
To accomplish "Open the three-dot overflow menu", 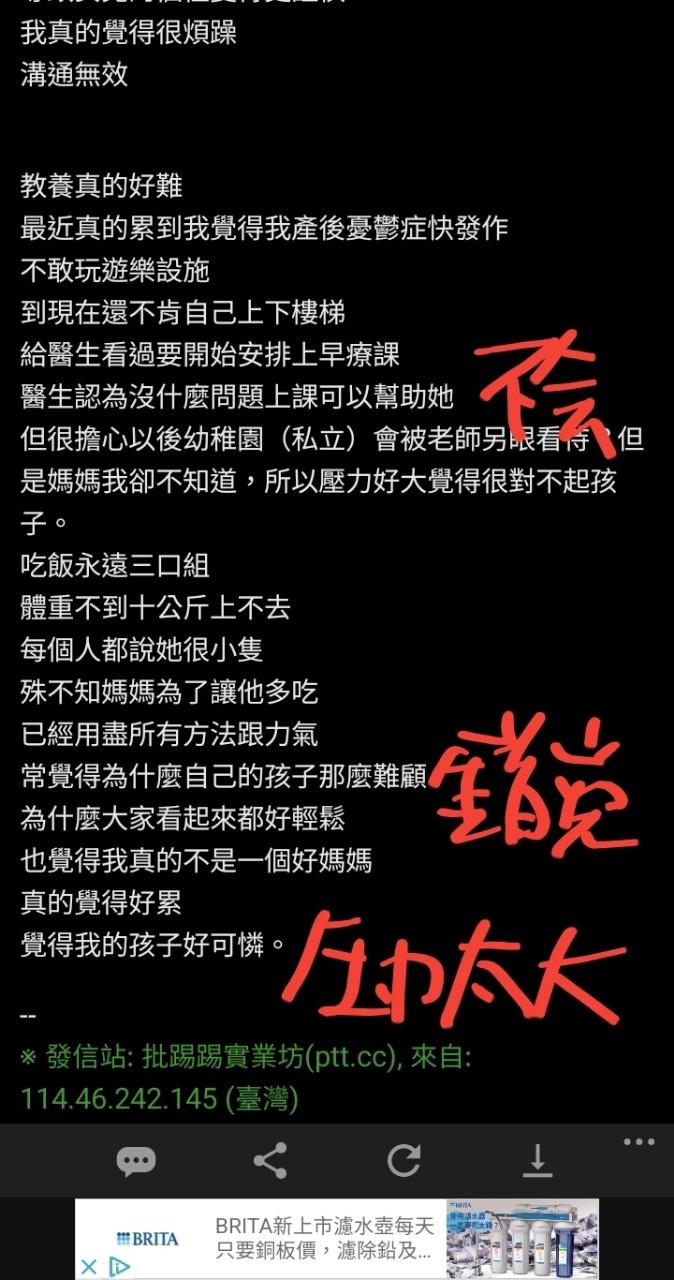I will [x=639, y=1142].
